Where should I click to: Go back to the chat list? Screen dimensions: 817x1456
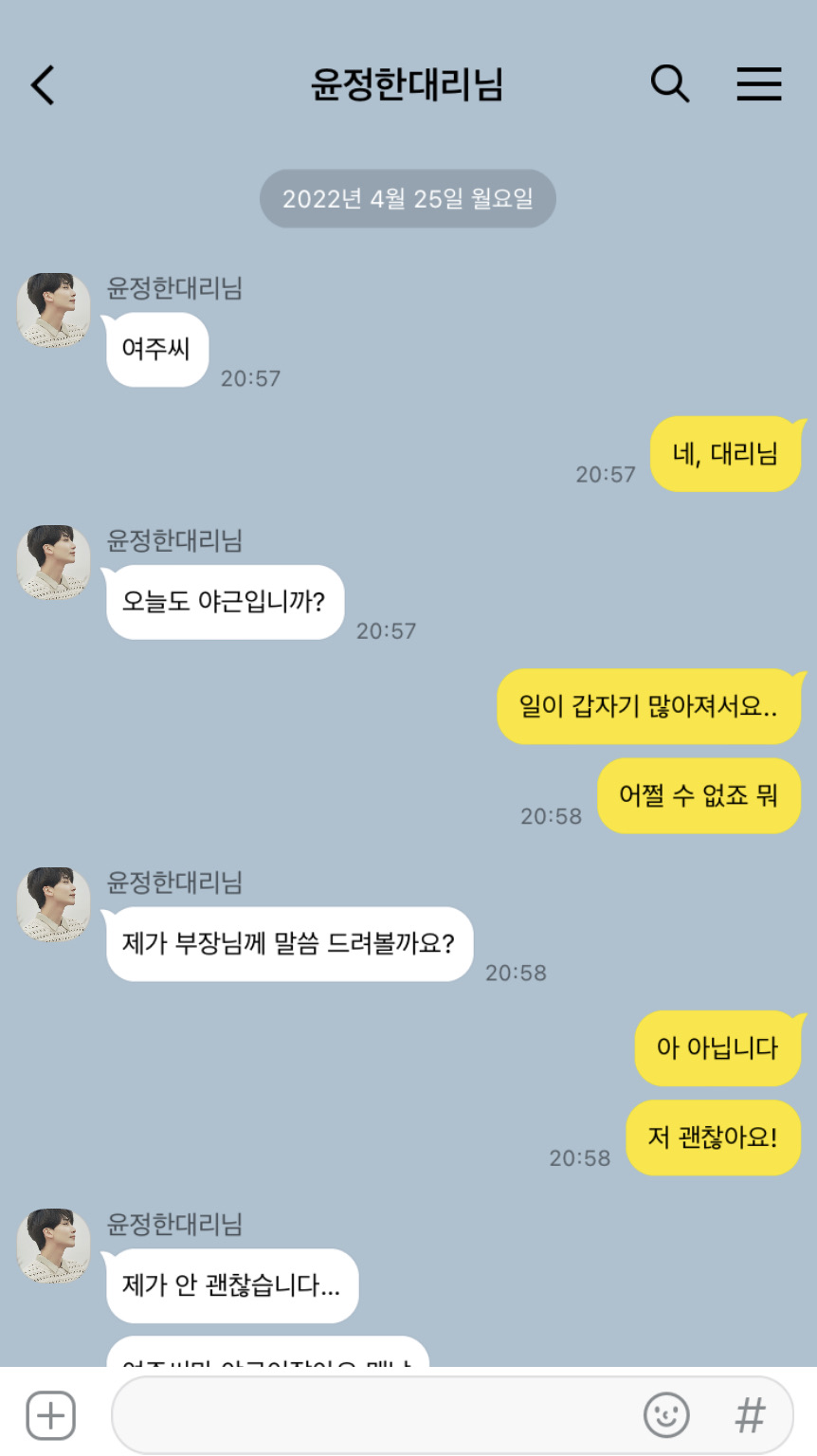[x=43, y=85]
